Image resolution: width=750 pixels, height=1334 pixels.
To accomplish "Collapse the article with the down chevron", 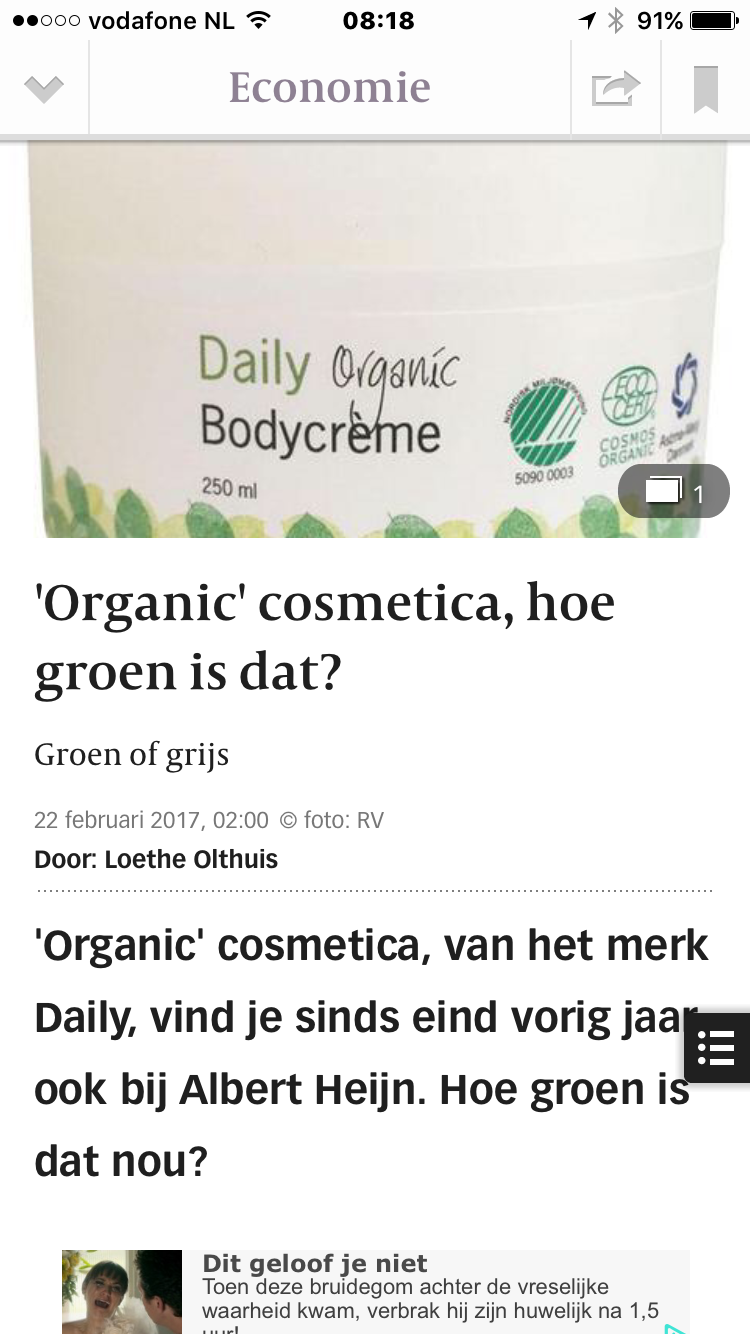I will click(x=44, y=89).
